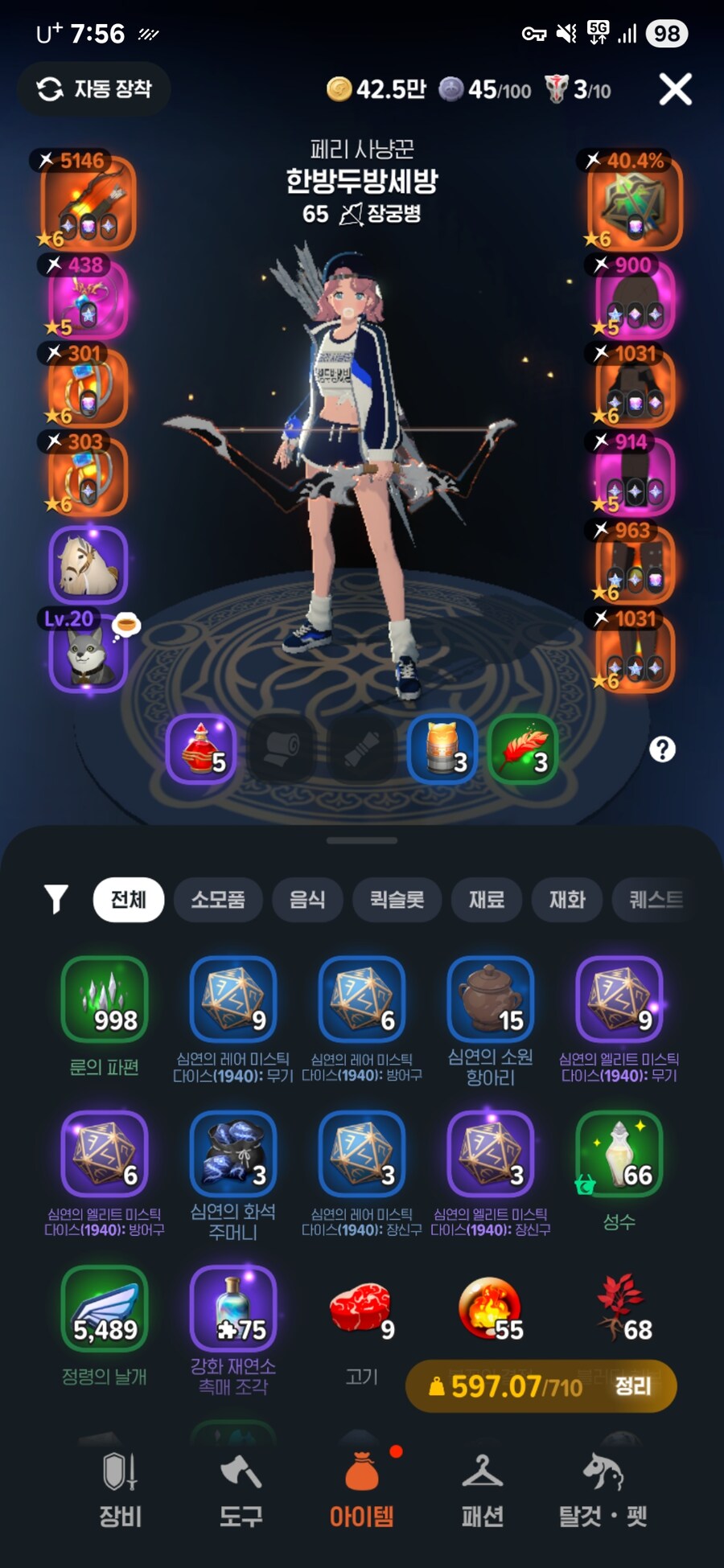The image size is (724, 1568).
Task: Open the 탈것 · 펫 bottom tab
Action: (603, 1492)
